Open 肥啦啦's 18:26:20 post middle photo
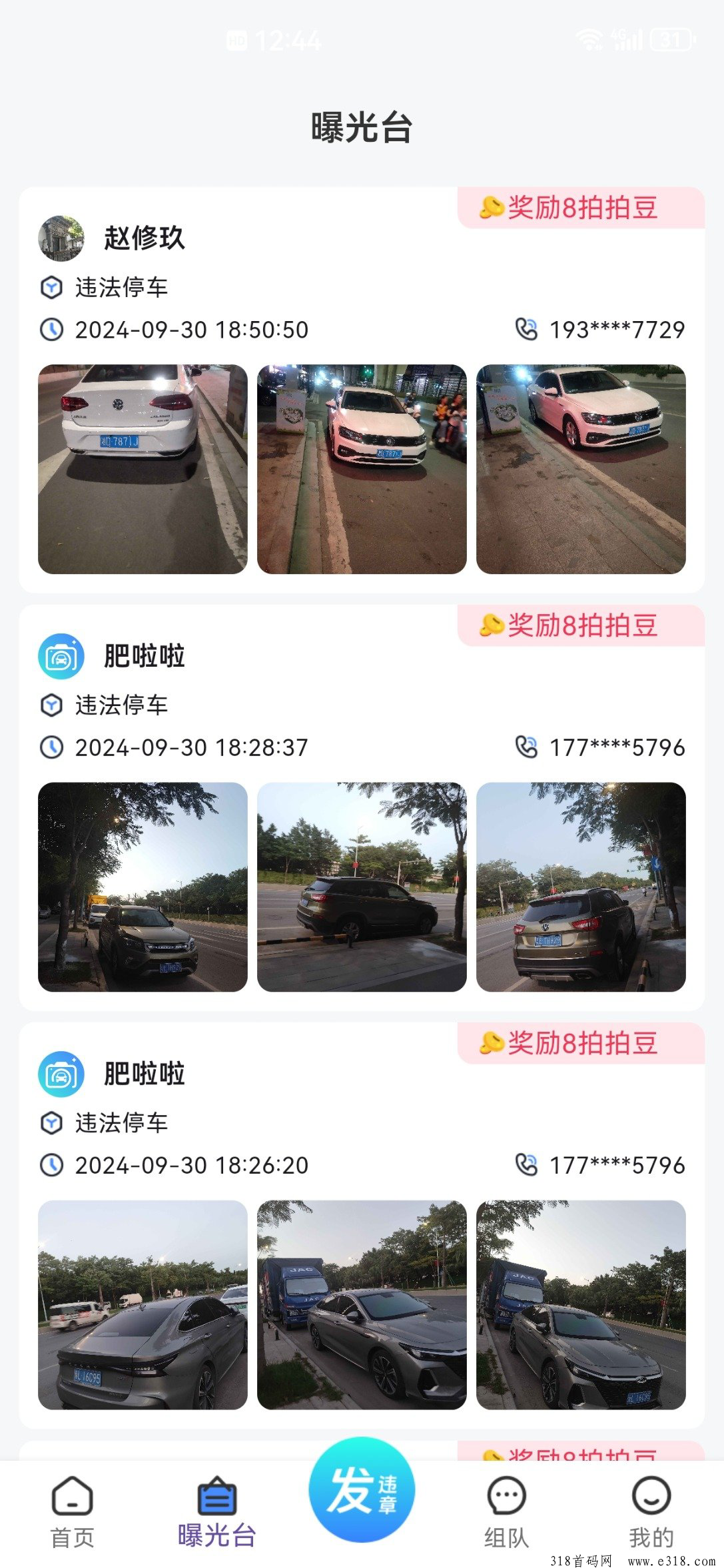The width and height of the screenshot is (724, 1568). (362, 1305)
